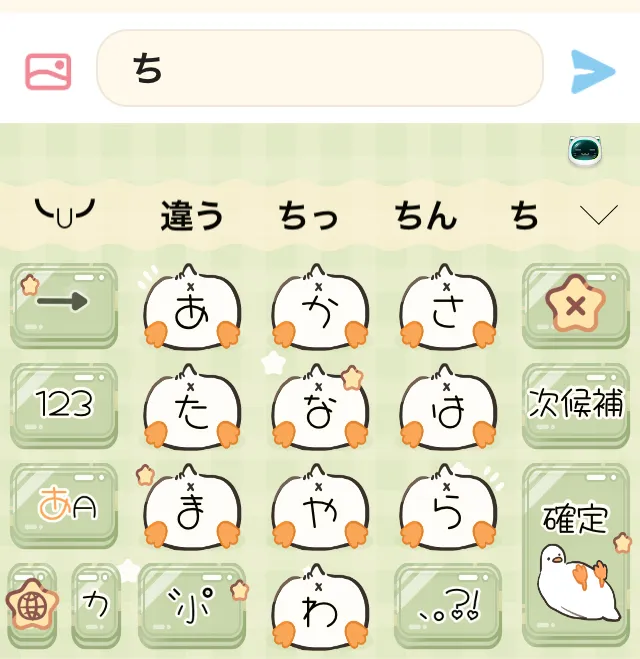Screen dimensions: 640x659
Task: Open the emoticon face panel
Action: click(64, 212)
